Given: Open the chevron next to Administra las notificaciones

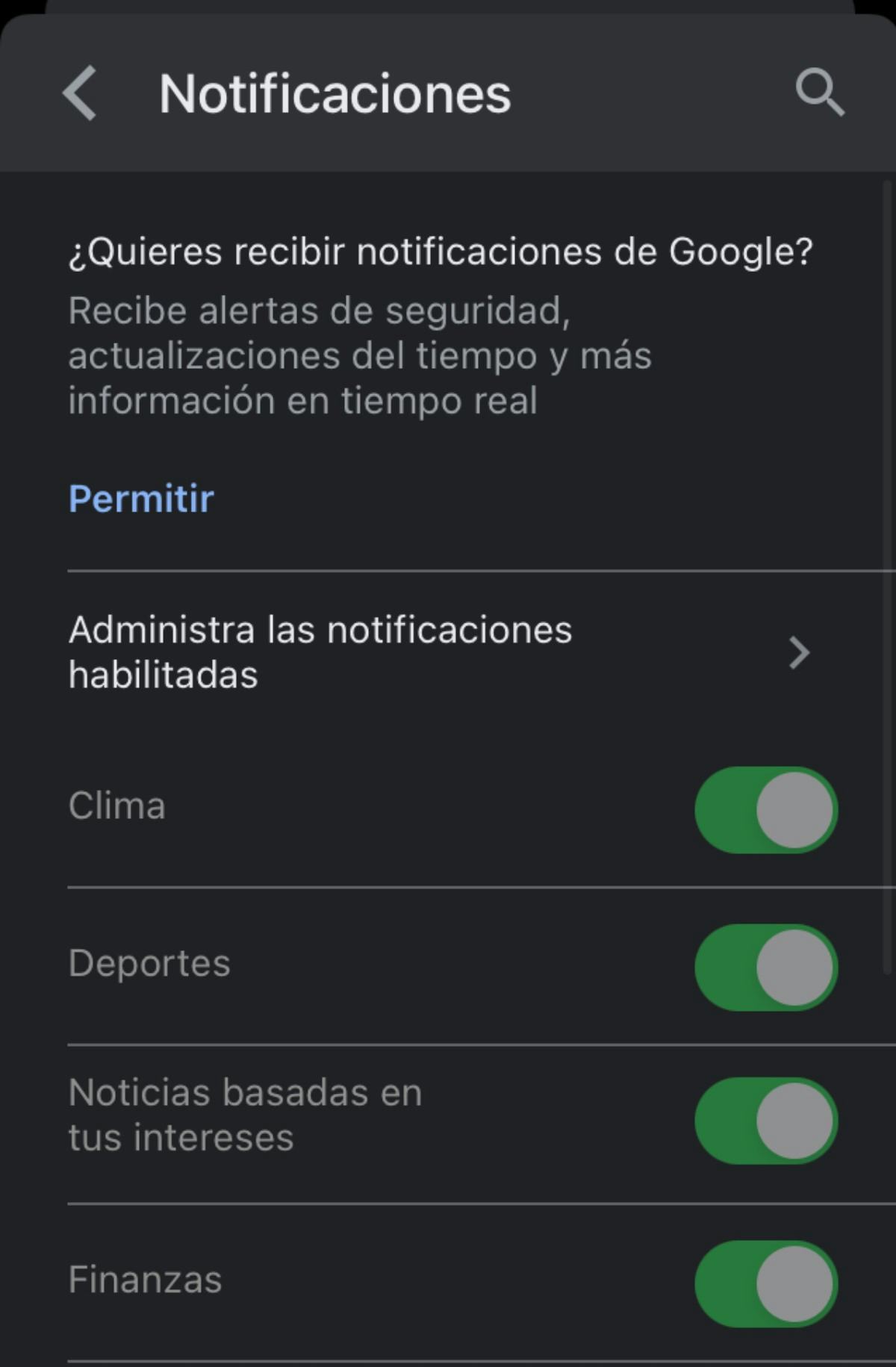Looking at the screenshot, I should click(x=800, y=652).
